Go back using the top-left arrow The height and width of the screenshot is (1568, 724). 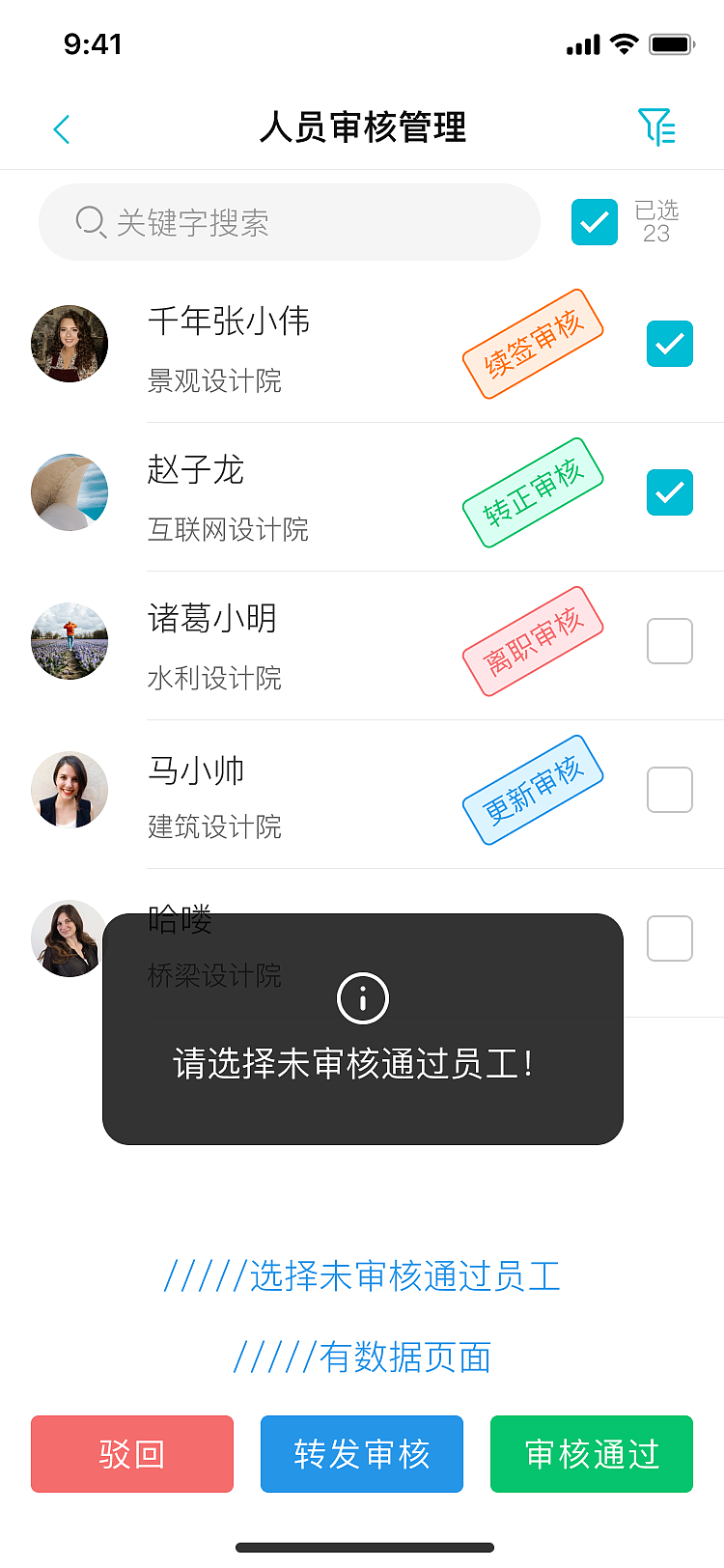point(62,129)
